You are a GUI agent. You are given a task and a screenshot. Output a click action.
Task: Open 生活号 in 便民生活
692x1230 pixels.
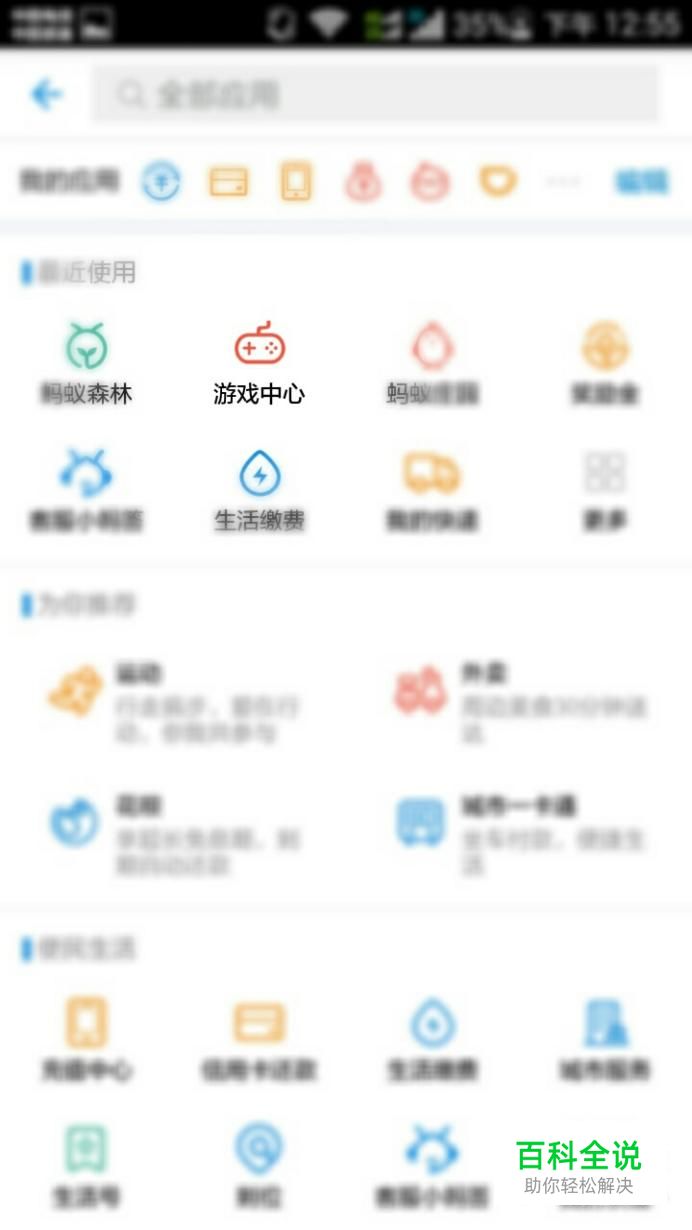[x=87, y=1165]
